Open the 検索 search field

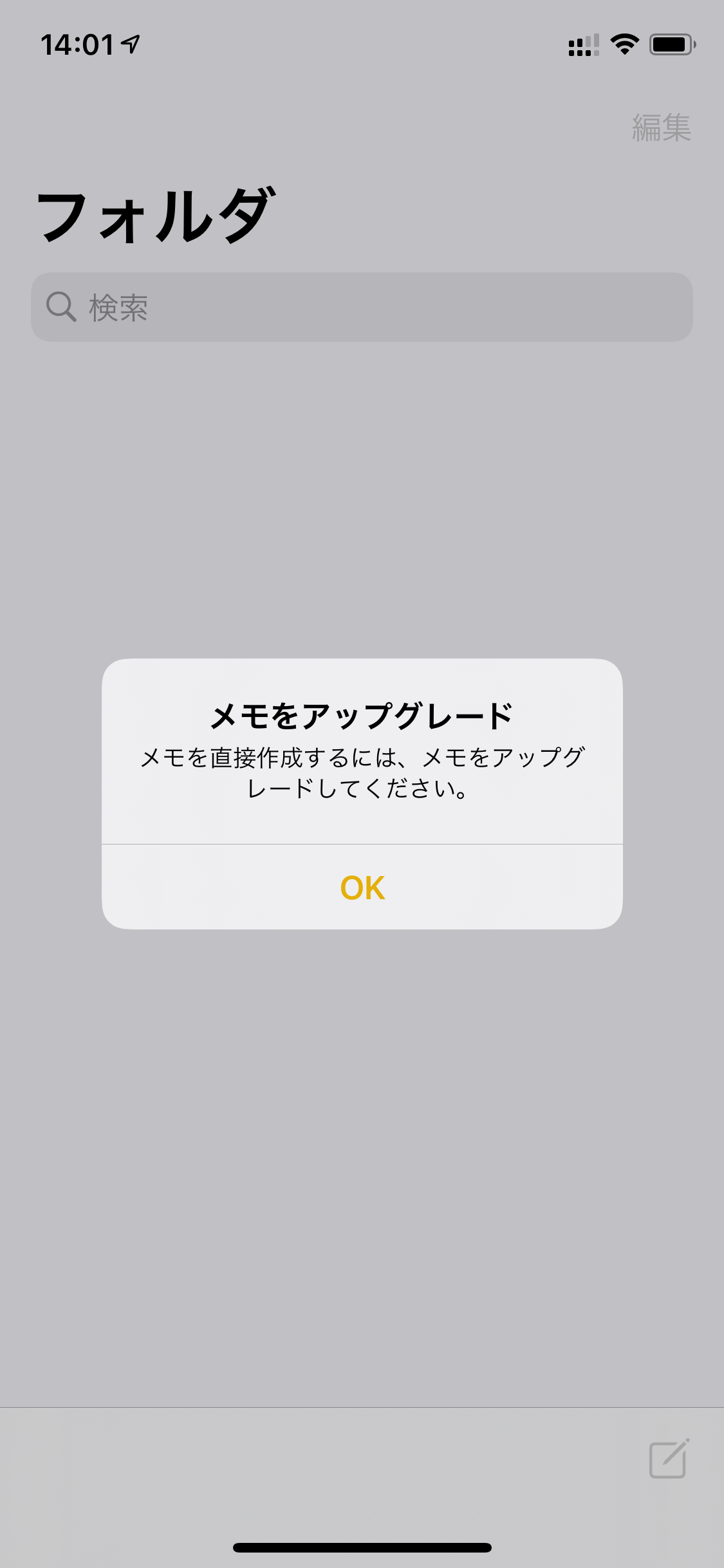click(362, 307)
